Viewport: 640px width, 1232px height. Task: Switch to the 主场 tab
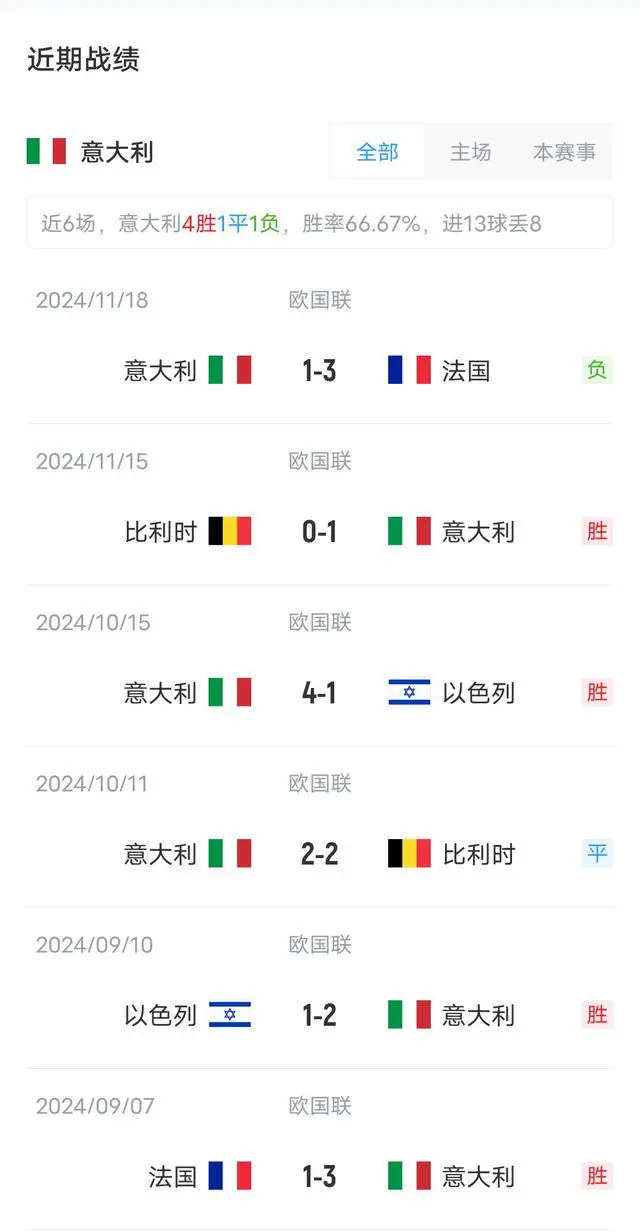[470, 152]
